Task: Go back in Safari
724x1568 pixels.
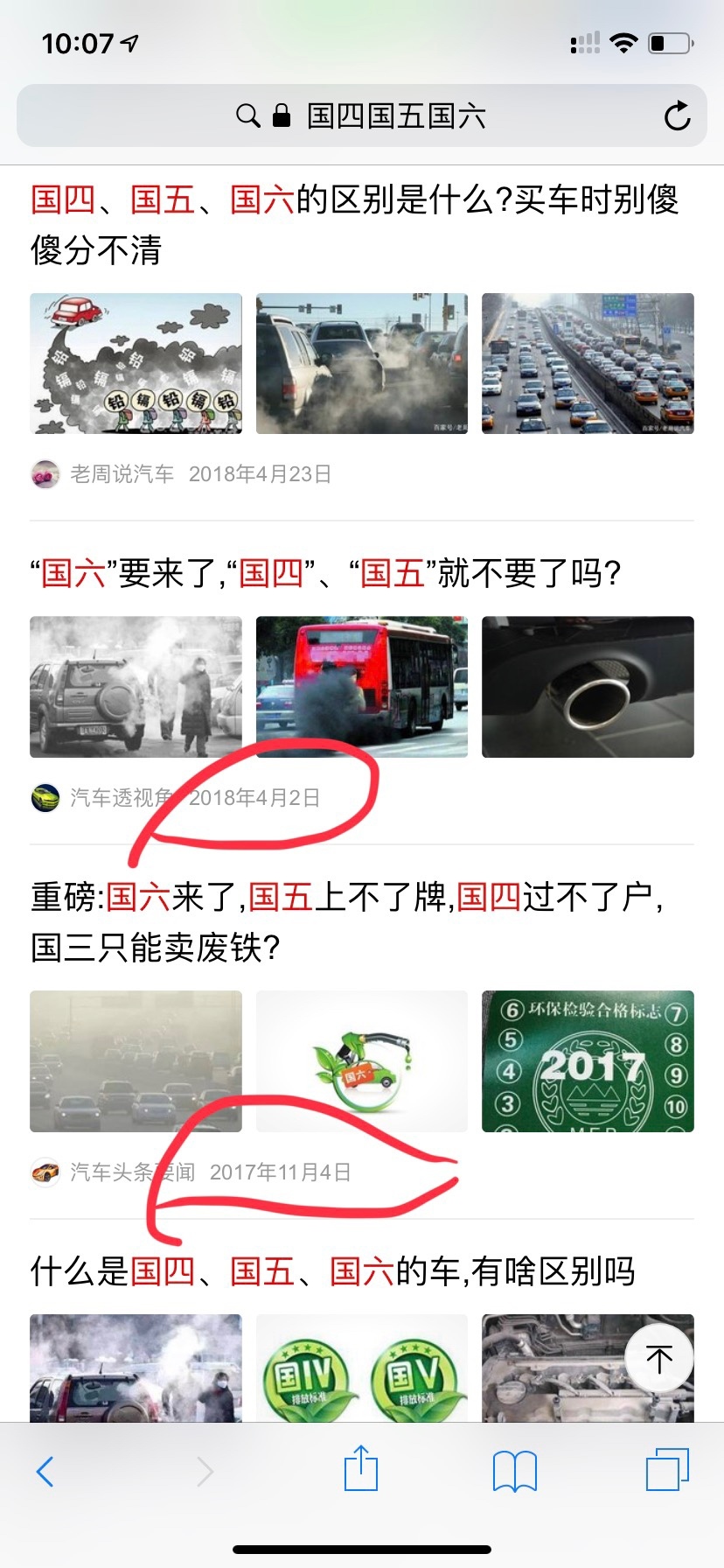Action: [x=45, y=1472]
